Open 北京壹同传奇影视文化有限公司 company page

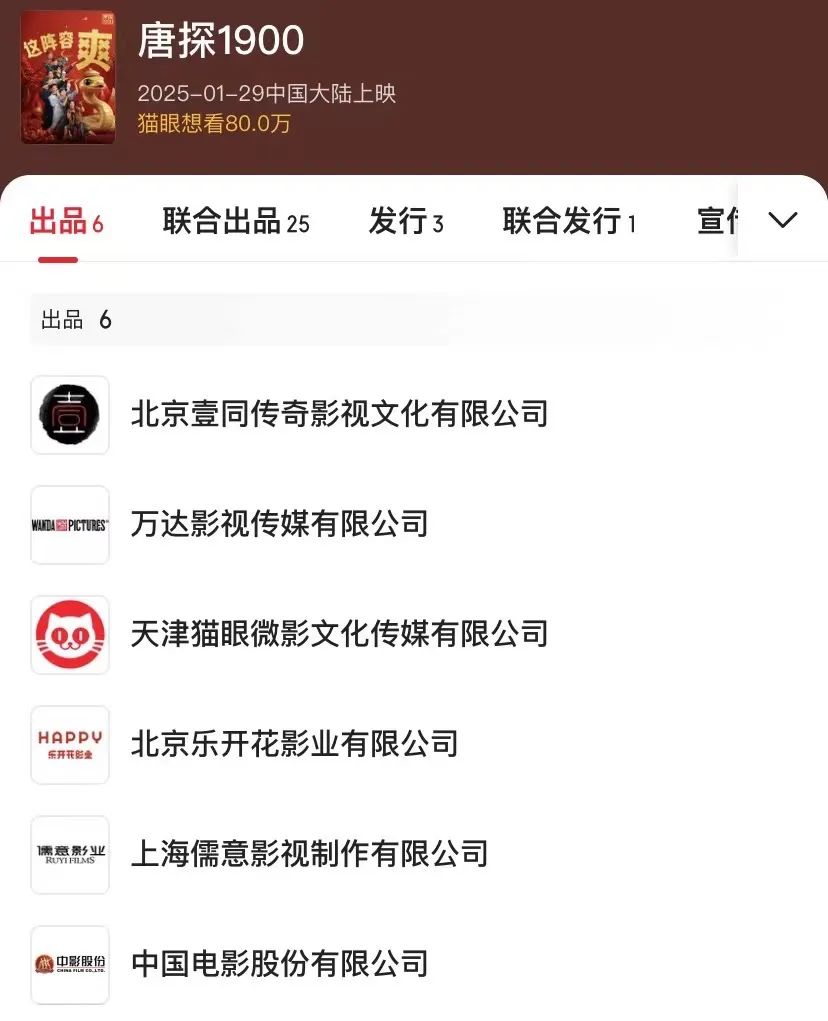click(x=339, y=414)
